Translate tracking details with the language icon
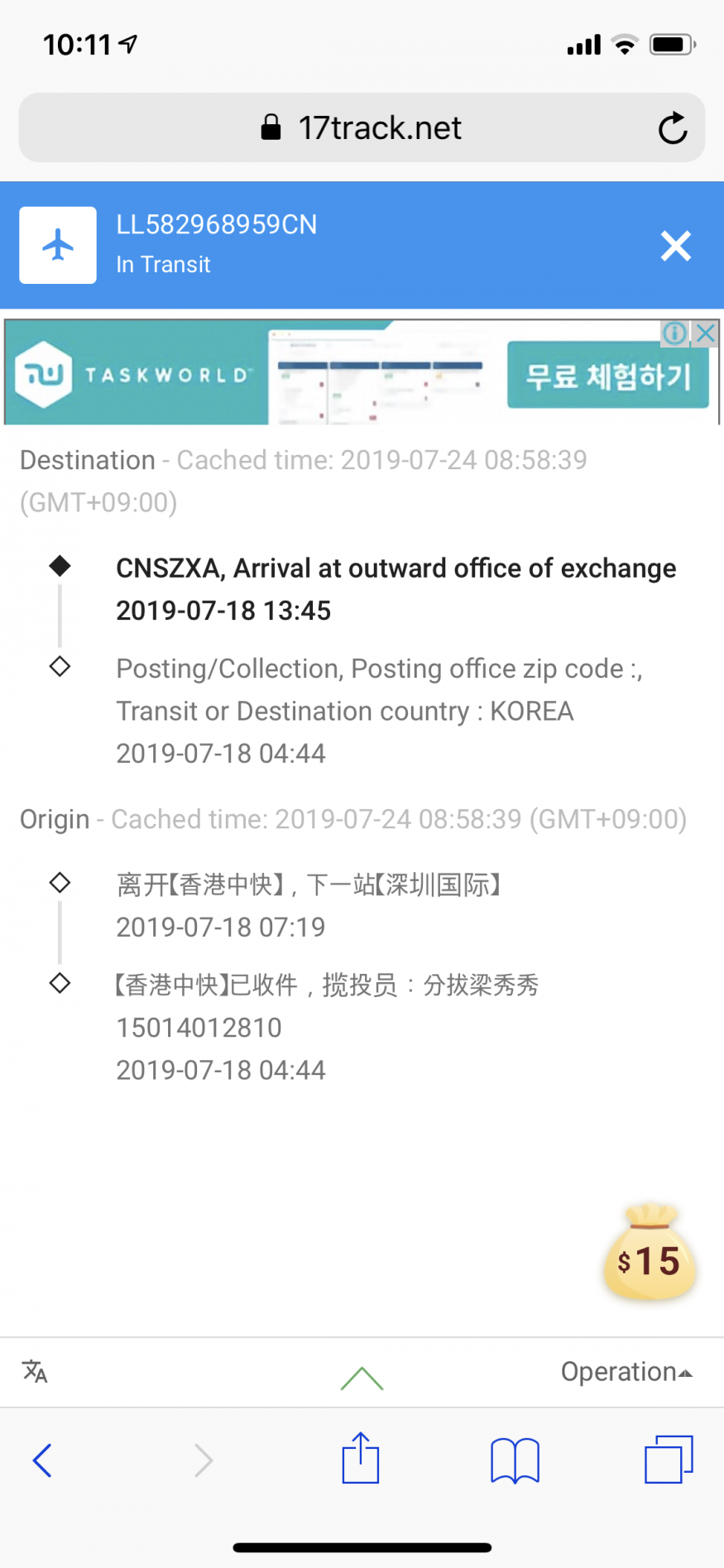The height and width of the screenshot is (1568, 724). [35, 1372]
